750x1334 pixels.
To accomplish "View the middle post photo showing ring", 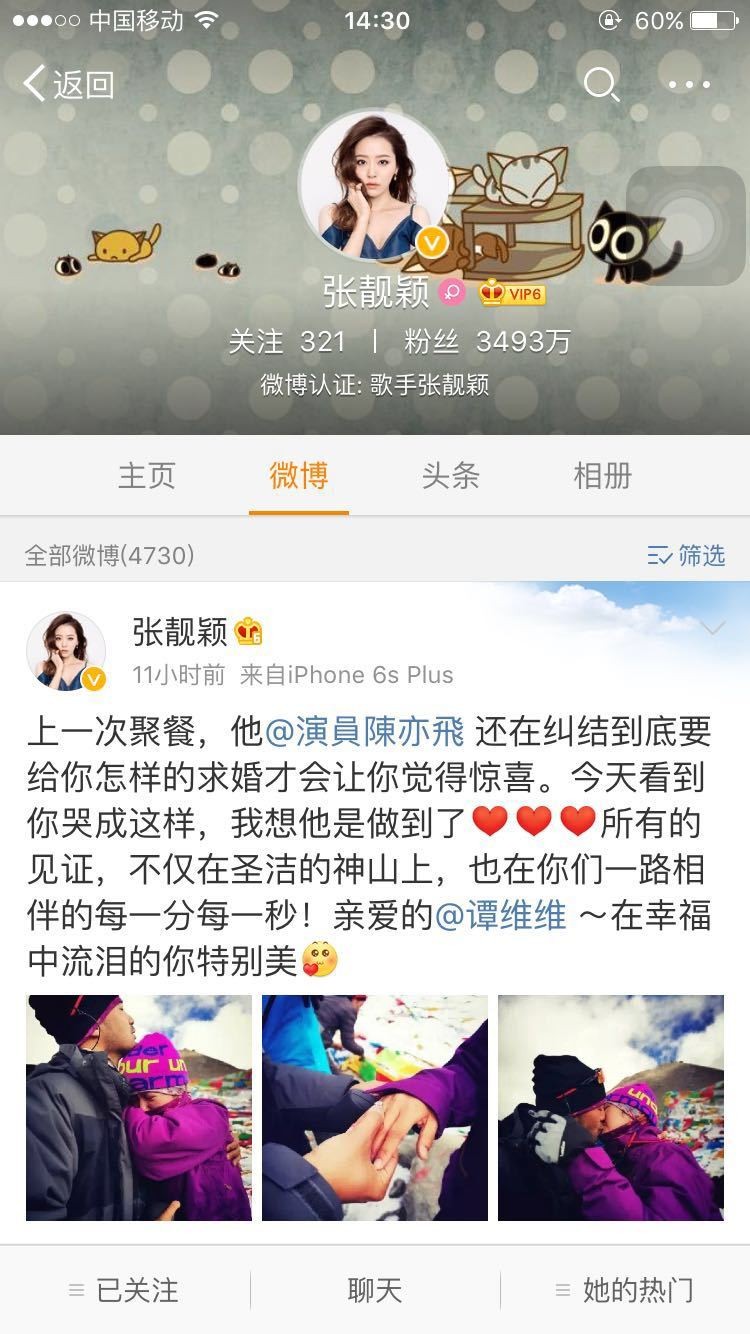I will [375, 1107].
